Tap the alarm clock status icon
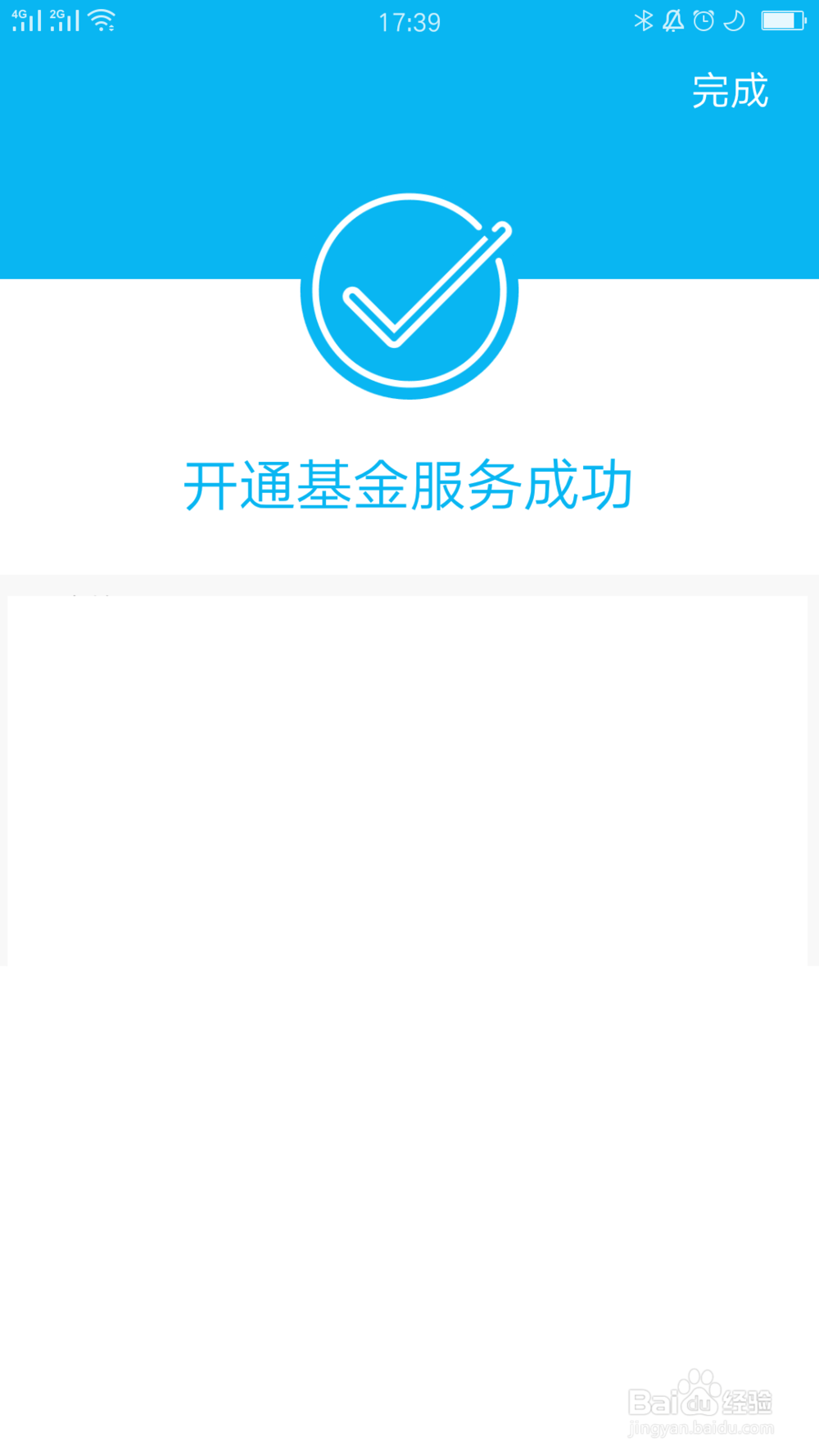This screenshot has width=819, height=1456. click(703, 22)
